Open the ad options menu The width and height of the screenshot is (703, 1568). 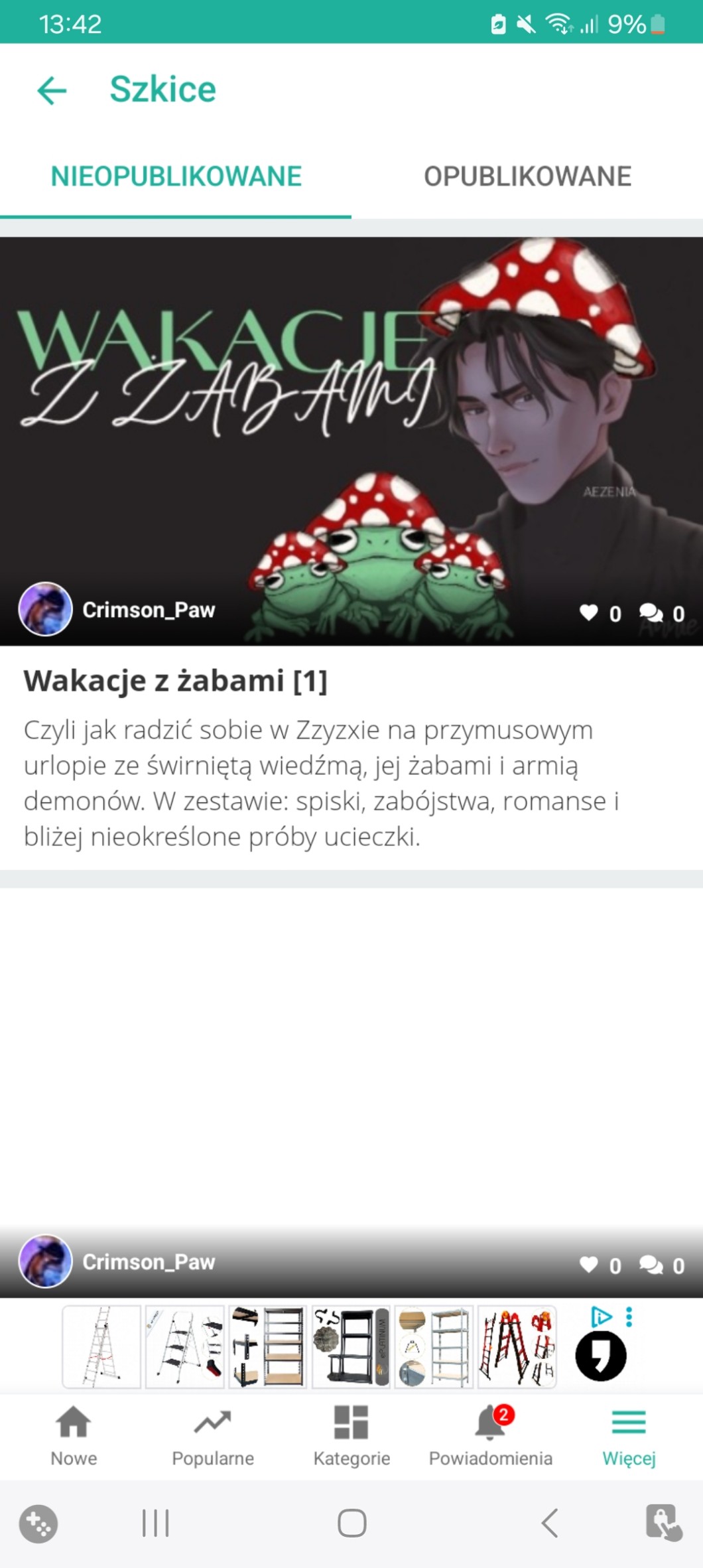coord(629,1317)
